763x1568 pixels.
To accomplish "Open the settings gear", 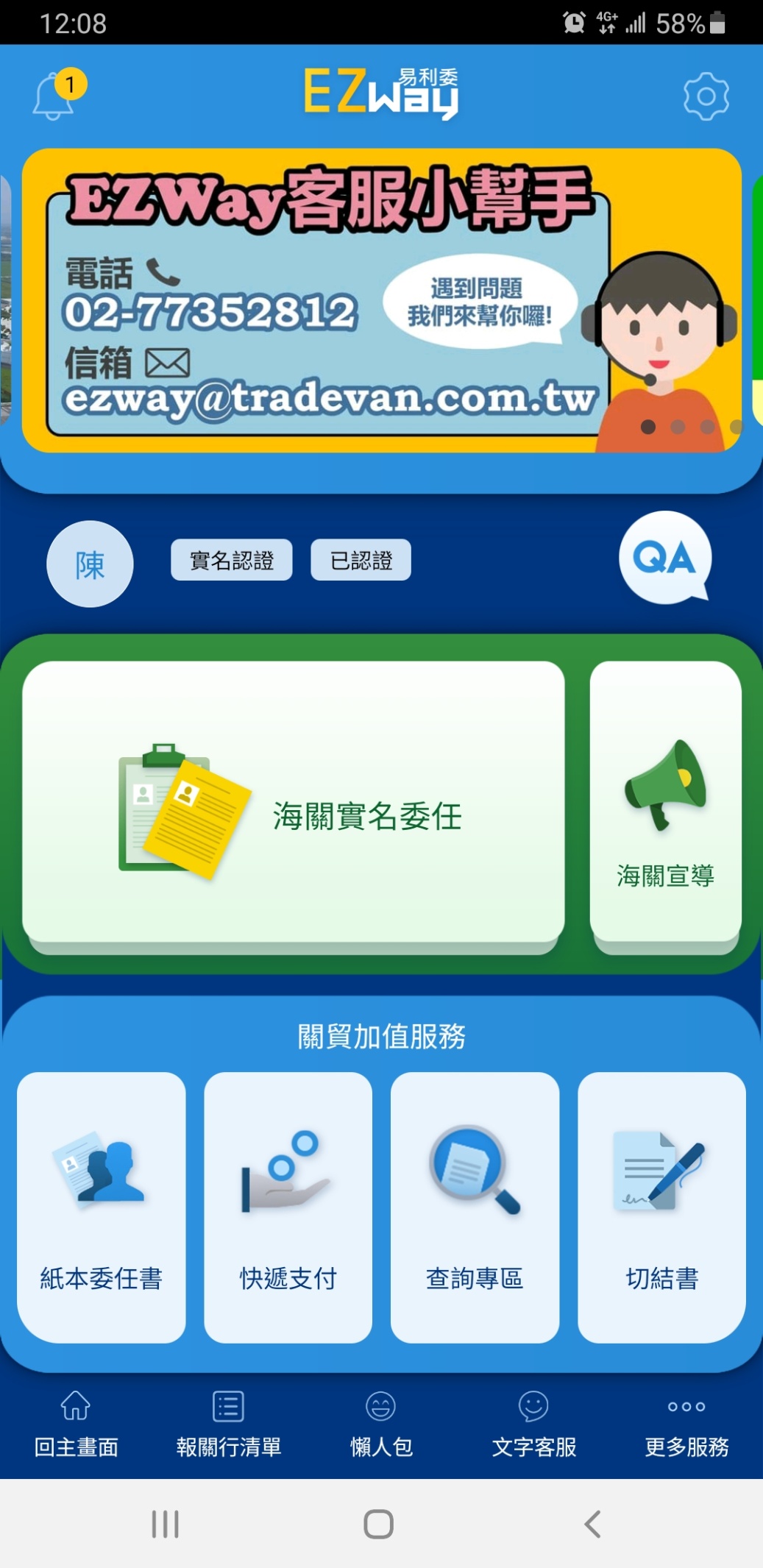I will pos(706,96).
